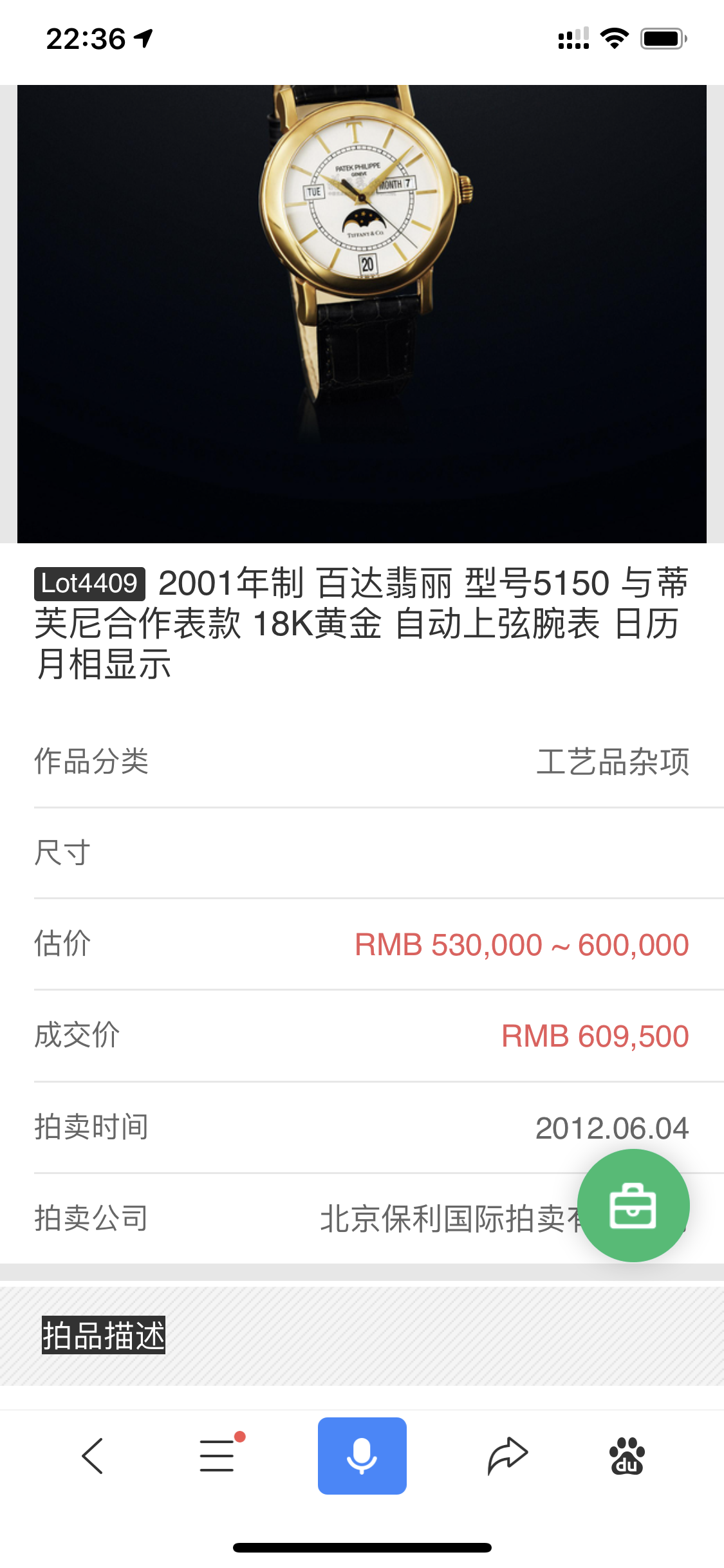Start voice search with the microphone button

tap(362, 1456)
